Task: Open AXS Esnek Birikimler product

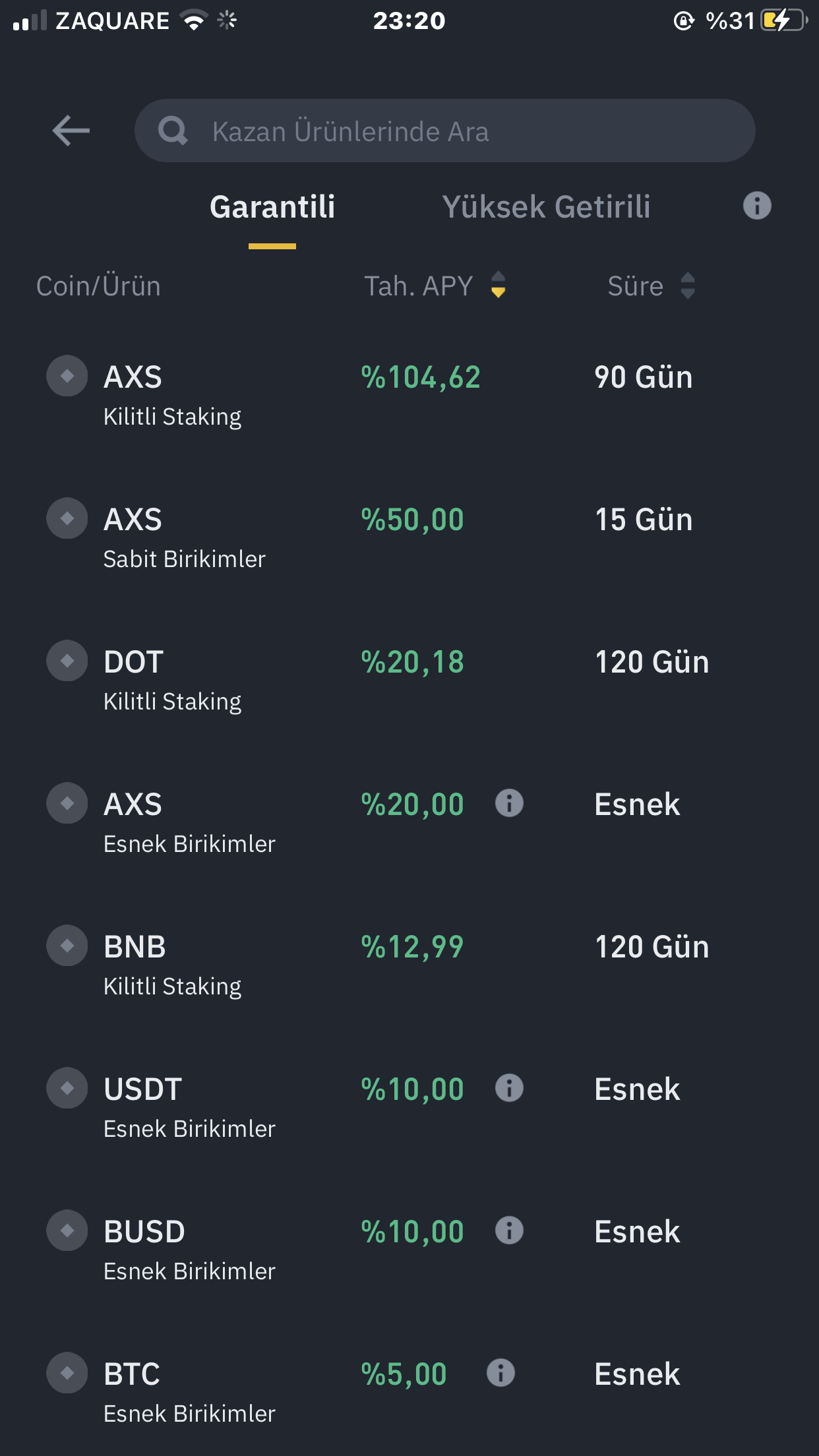Action: pos(189,822)
